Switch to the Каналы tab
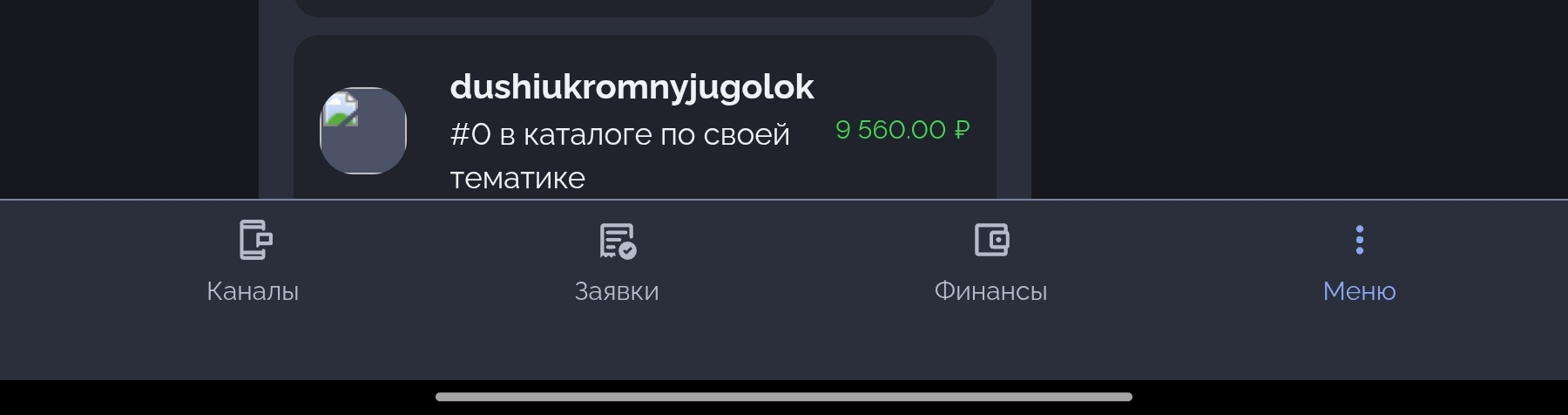The image size is (1568, 415). 253,262
